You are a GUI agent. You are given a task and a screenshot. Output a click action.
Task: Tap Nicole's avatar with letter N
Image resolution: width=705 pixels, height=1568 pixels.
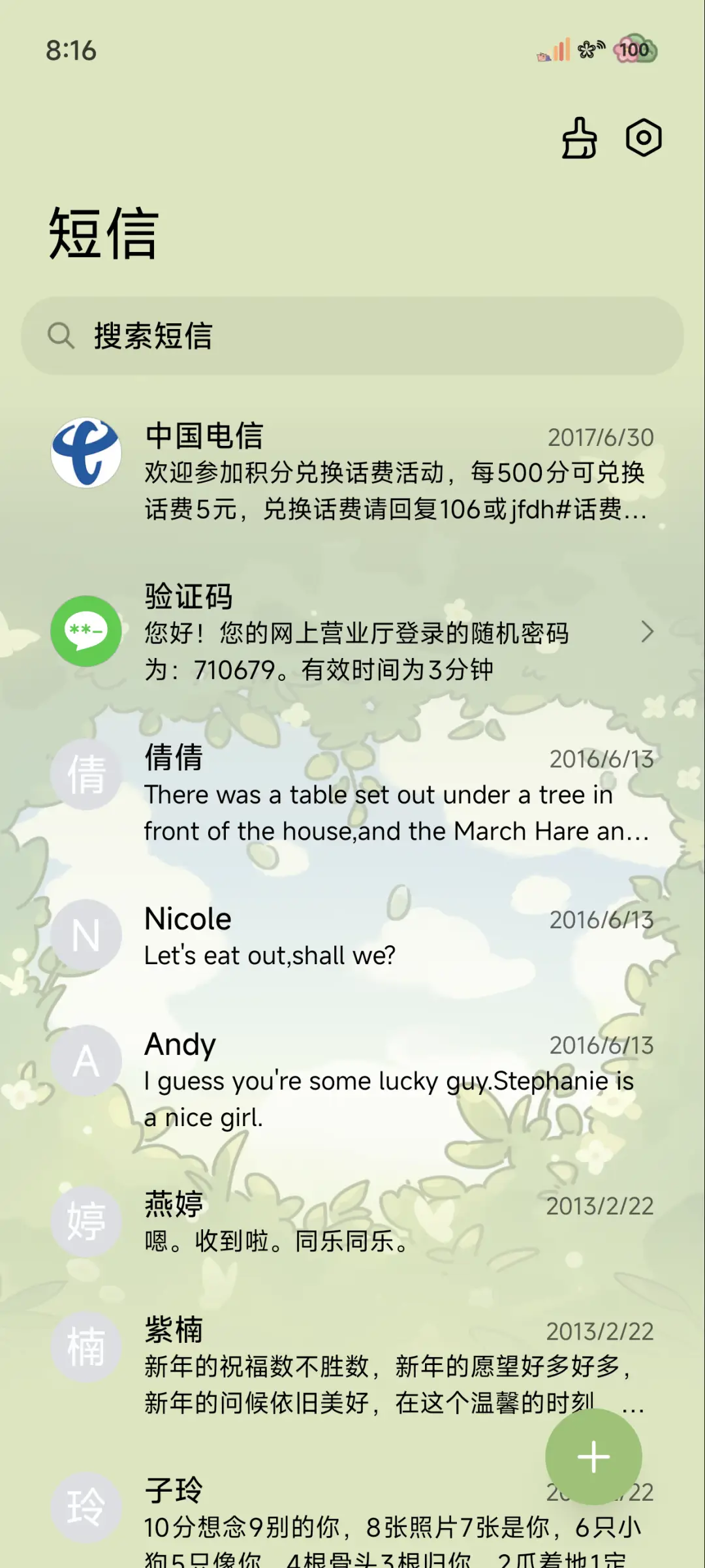(86, 935)
